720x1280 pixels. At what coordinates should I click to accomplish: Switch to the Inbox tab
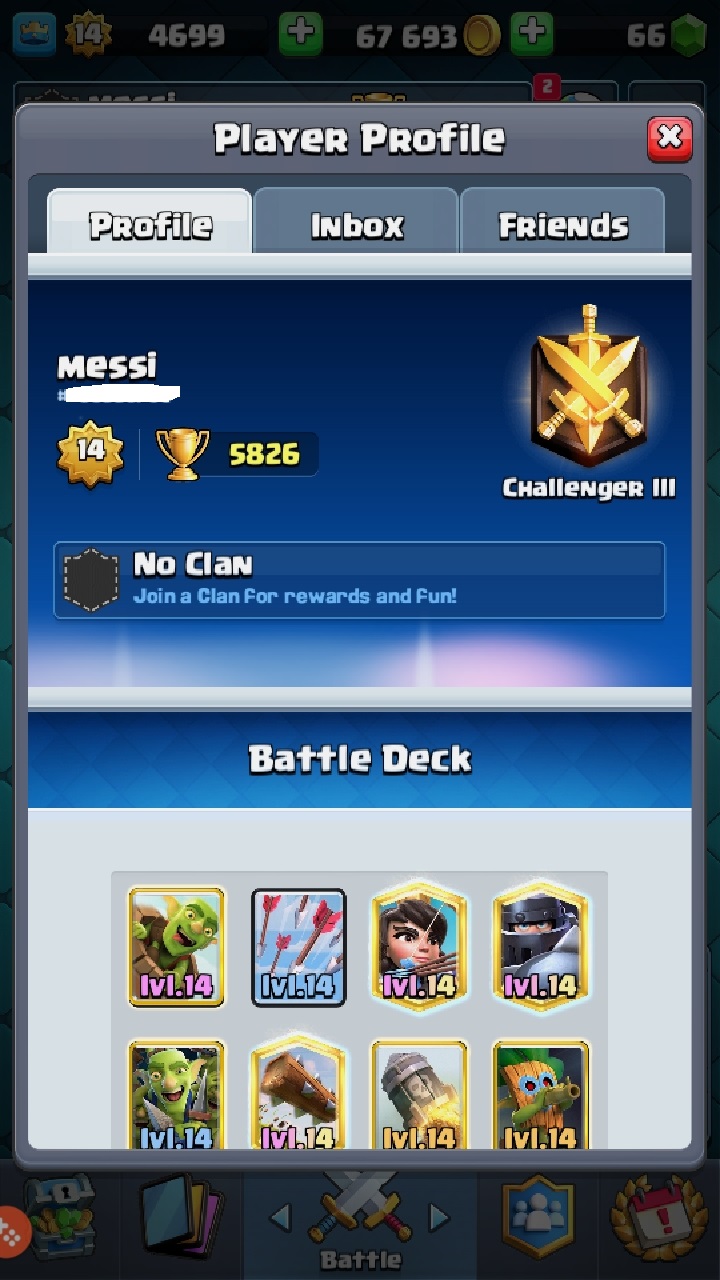357,222
